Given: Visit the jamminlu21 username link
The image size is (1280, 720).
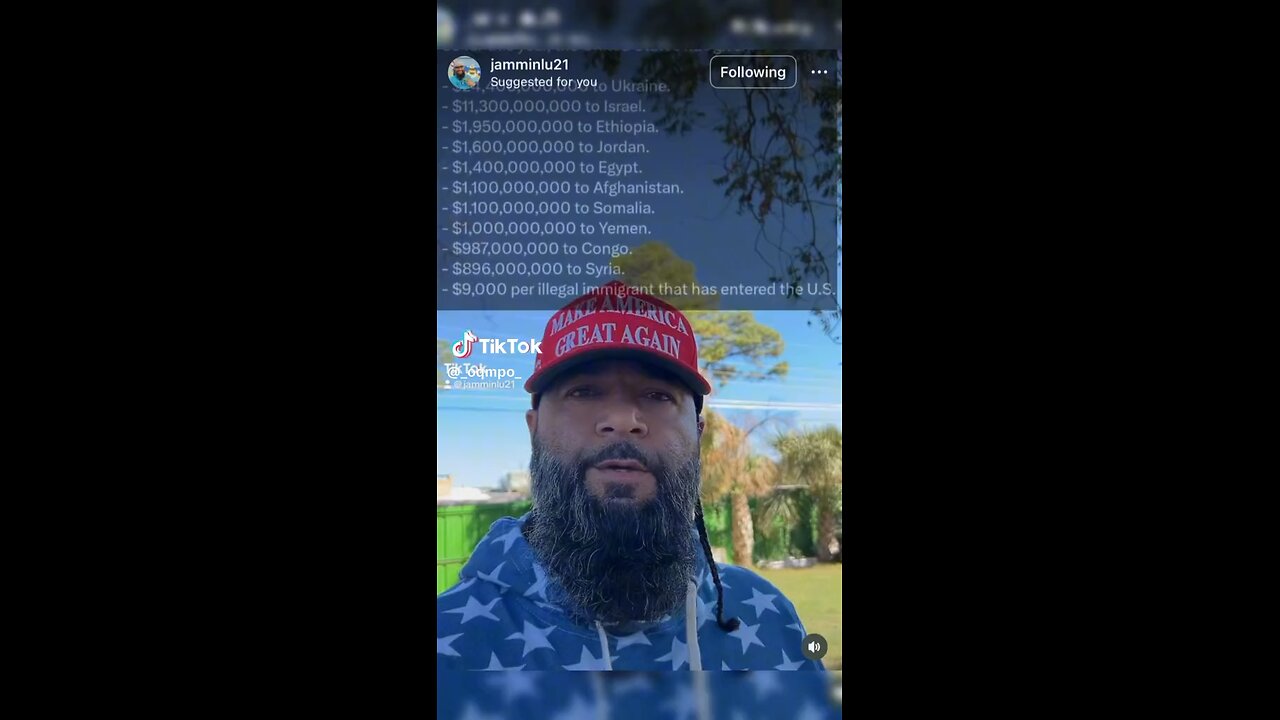Looking at the screenshot, I should pyautogui.click(x=529, y=65).
